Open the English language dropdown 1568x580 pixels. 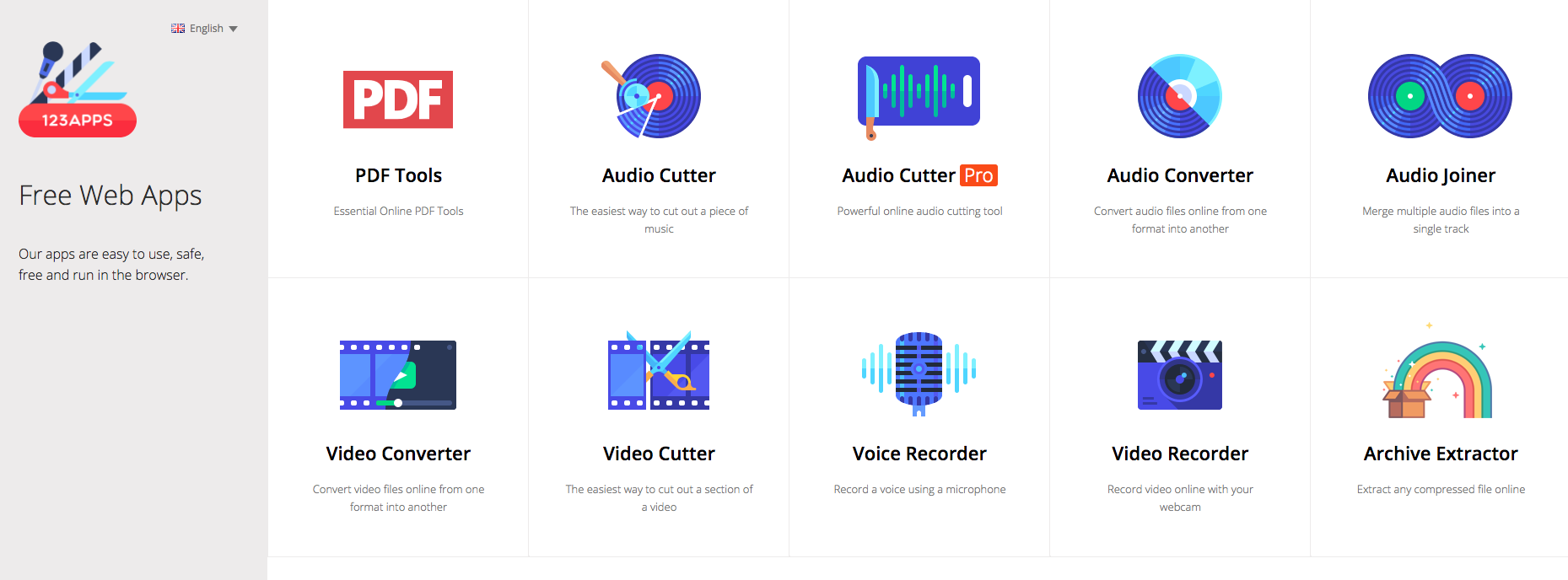pyautogui.click(x=205, y=29)
